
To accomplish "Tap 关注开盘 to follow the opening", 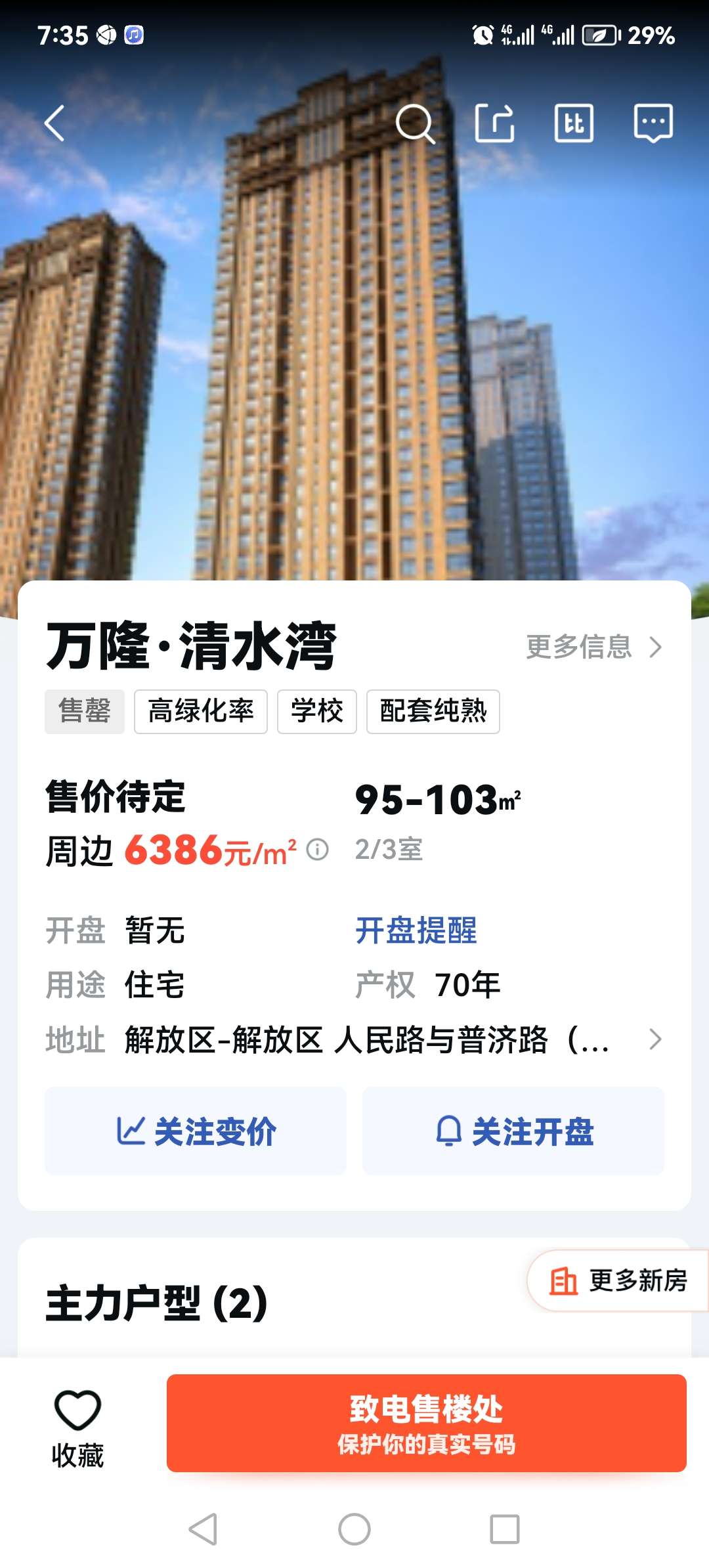I will click(x=513, y=1131).
